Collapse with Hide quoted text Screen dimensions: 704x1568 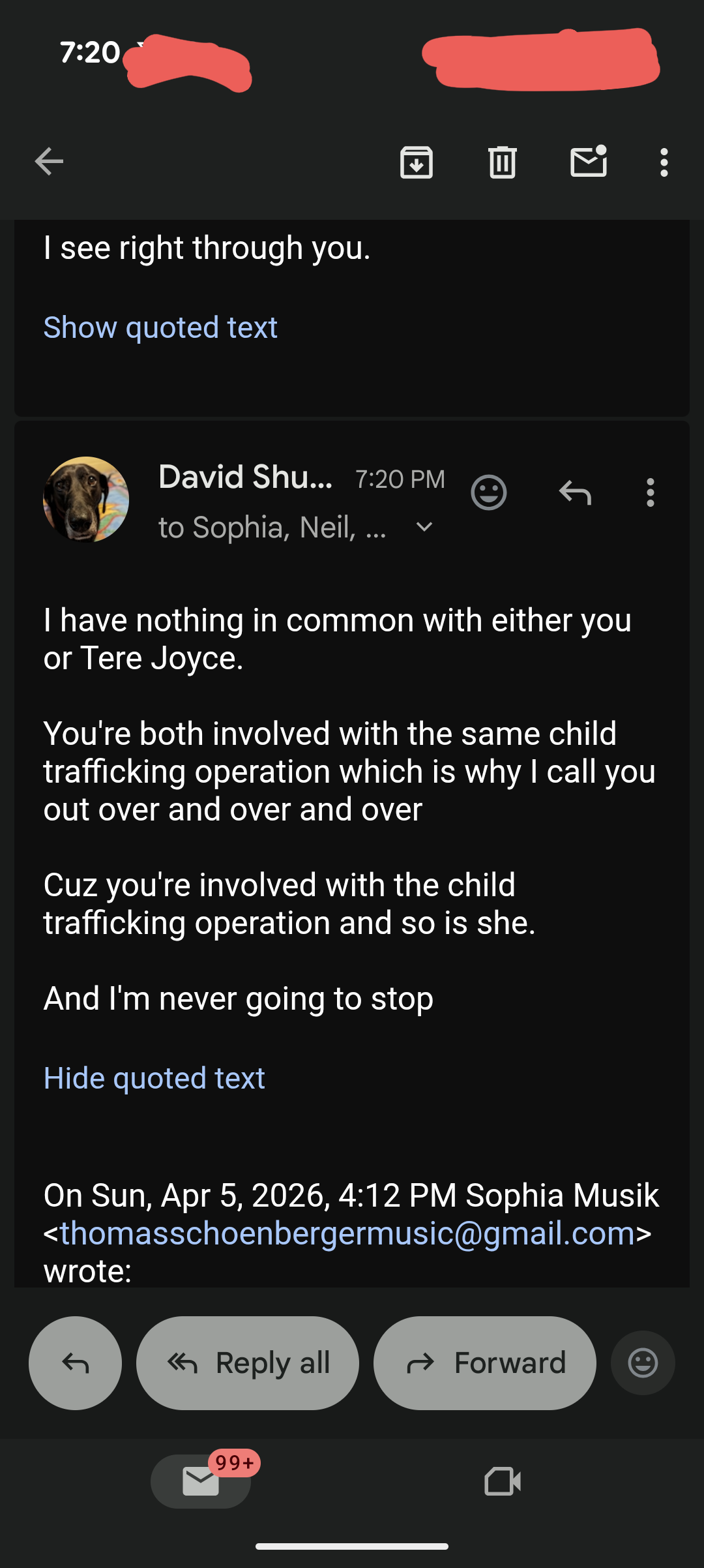point(154,1078)
